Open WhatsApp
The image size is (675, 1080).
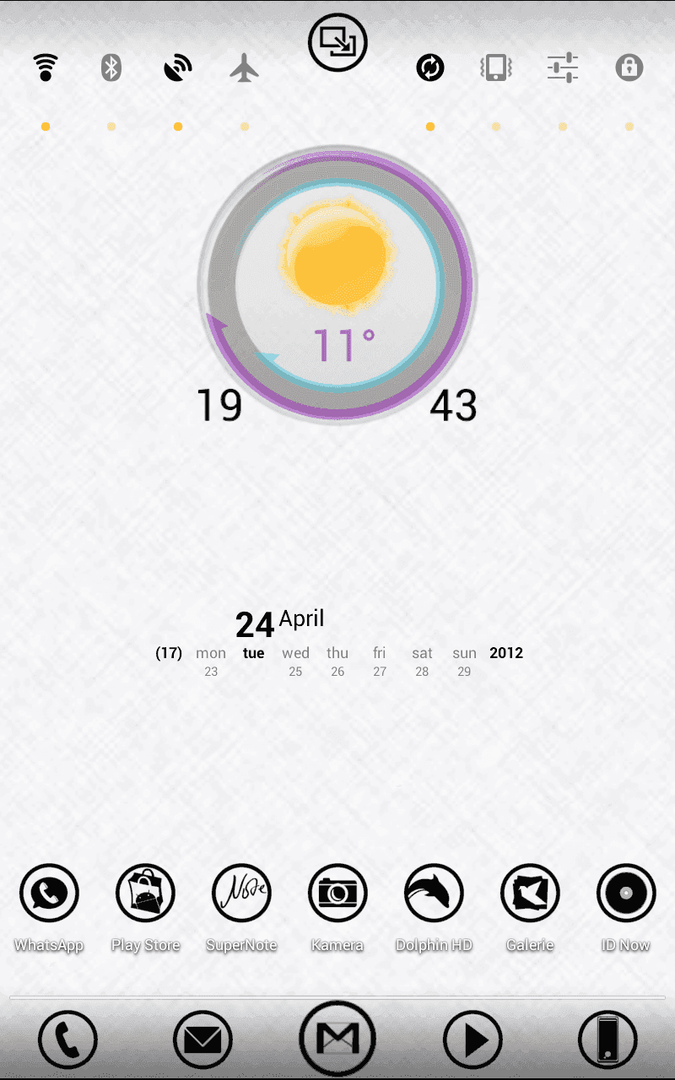click(49, 893)
